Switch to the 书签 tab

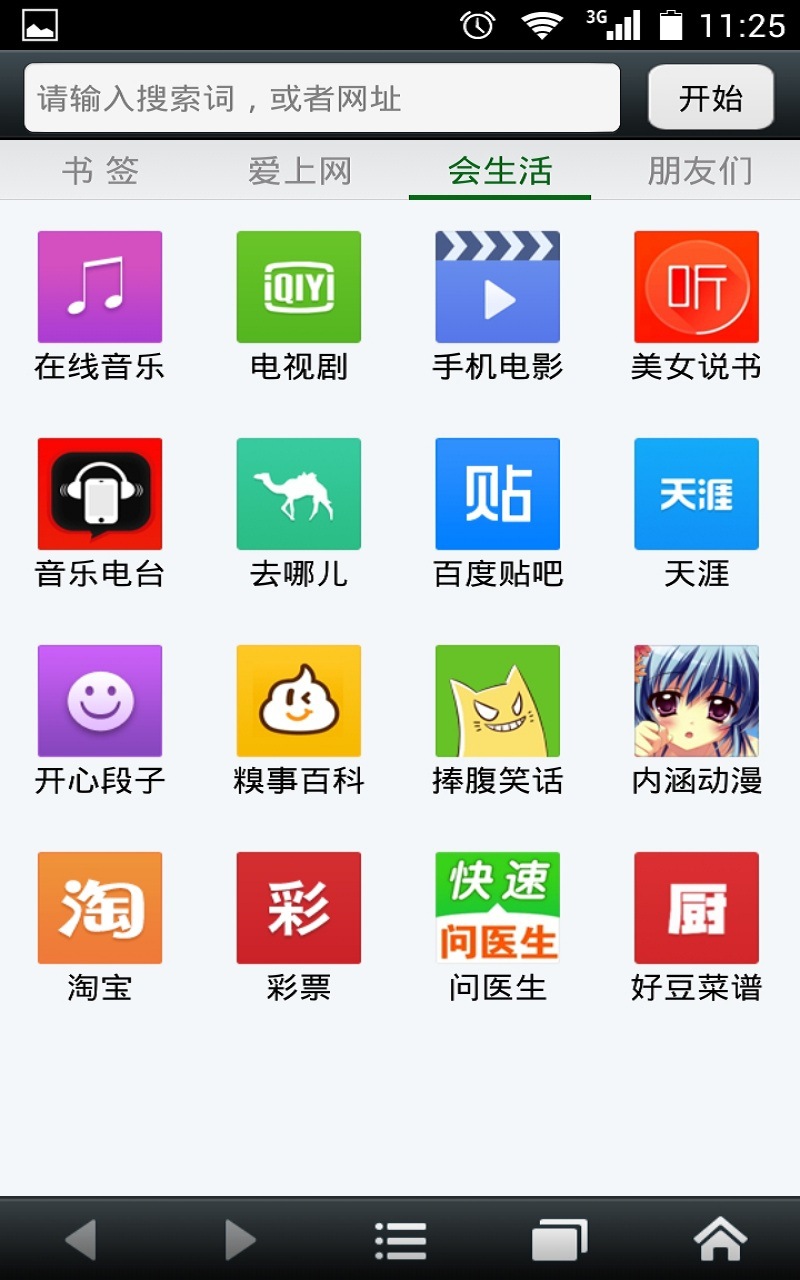coord(100,171)
